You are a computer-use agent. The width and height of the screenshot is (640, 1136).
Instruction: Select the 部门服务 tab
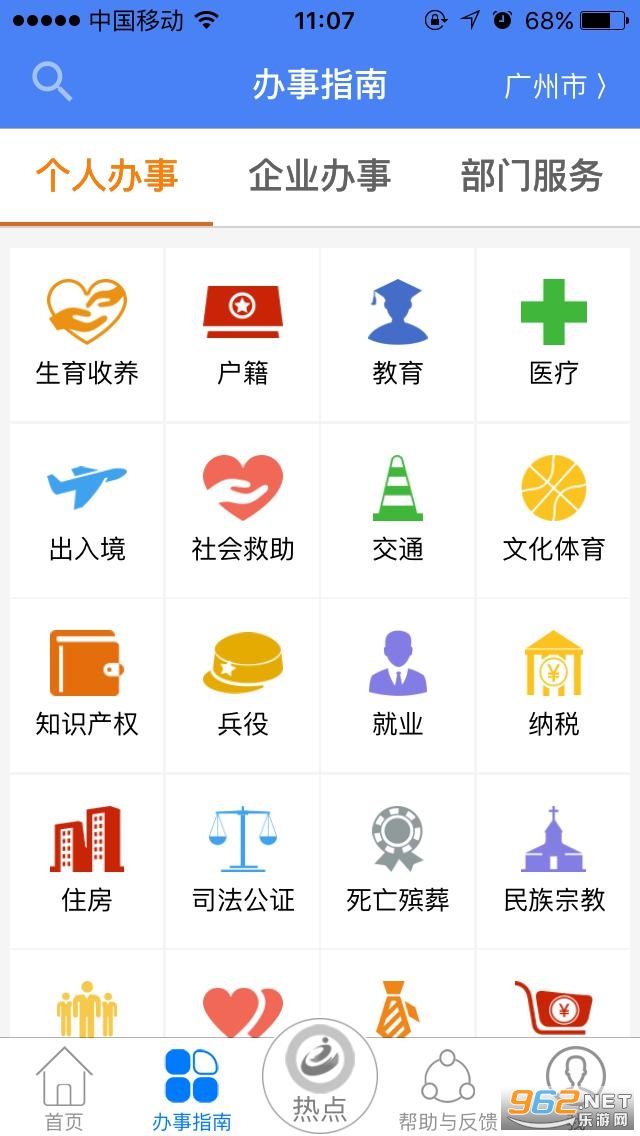click(x=531, y=176)
